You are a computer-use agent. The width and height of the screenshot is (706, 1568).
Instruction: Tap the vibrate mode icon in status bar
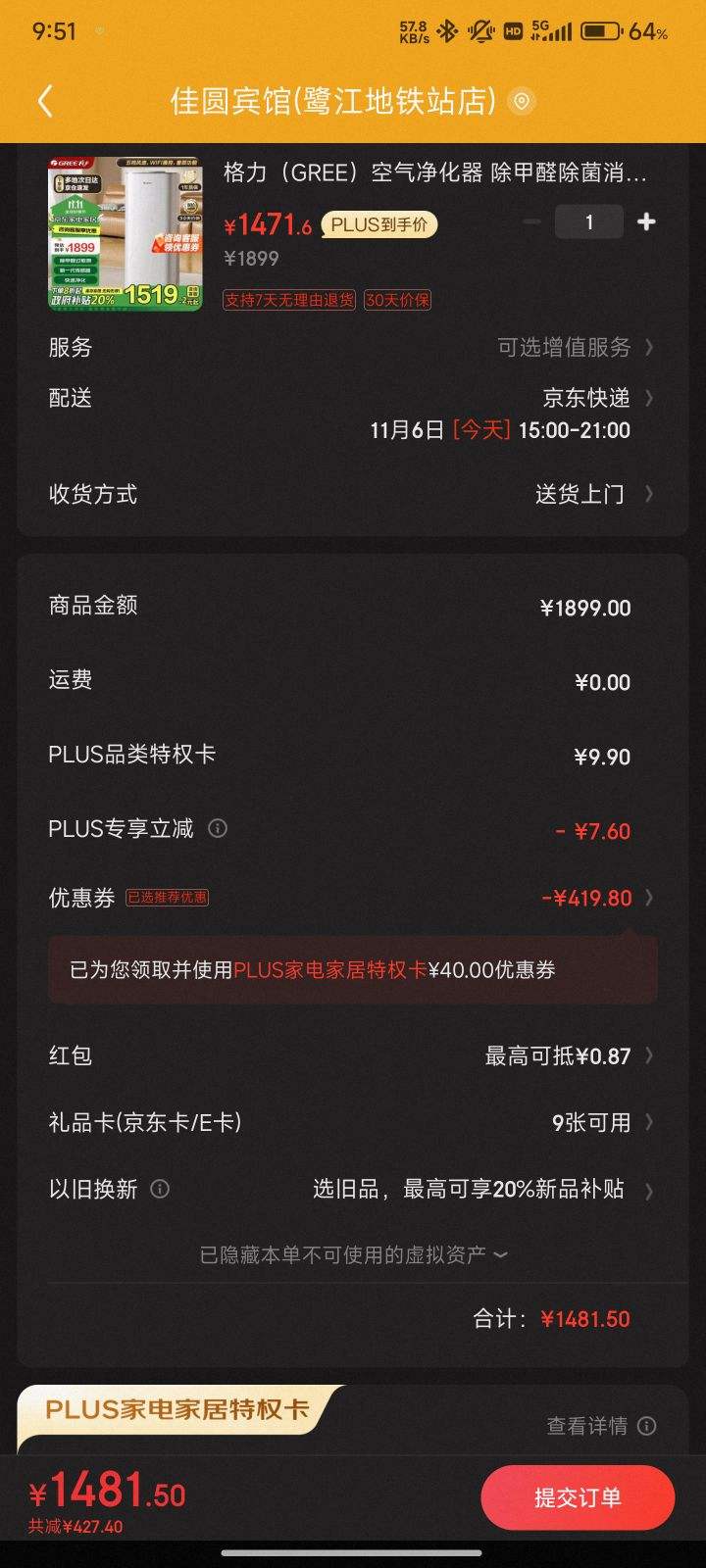479,30
